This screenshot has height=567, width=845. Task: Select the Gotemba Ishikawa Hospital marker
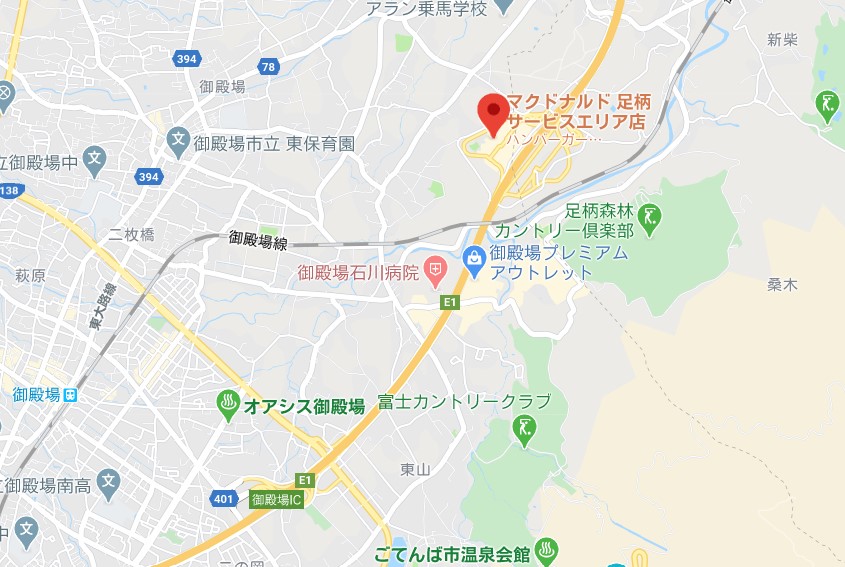click(x=435, y=268)
